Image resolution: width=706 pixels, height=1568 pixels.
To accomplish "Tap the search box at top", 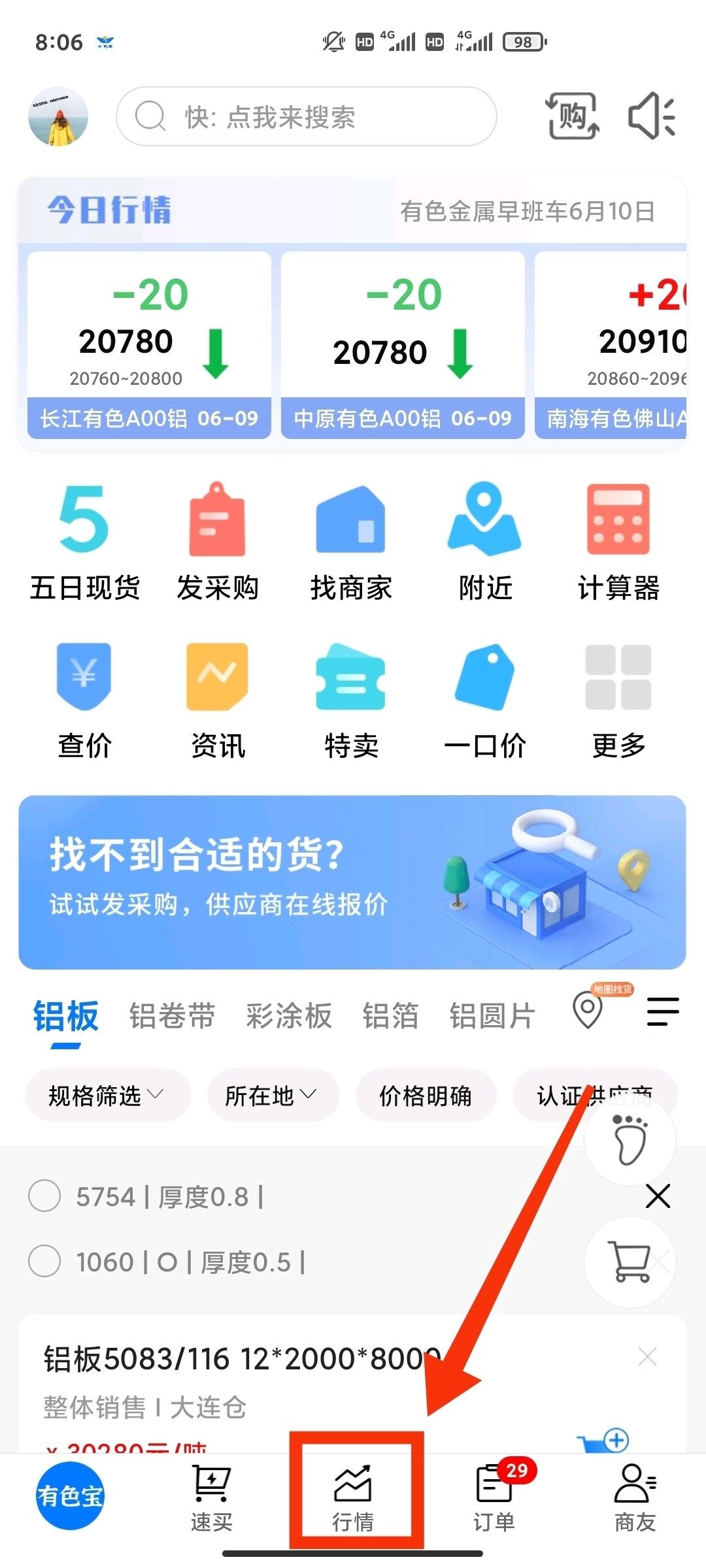I will point(306,117).
